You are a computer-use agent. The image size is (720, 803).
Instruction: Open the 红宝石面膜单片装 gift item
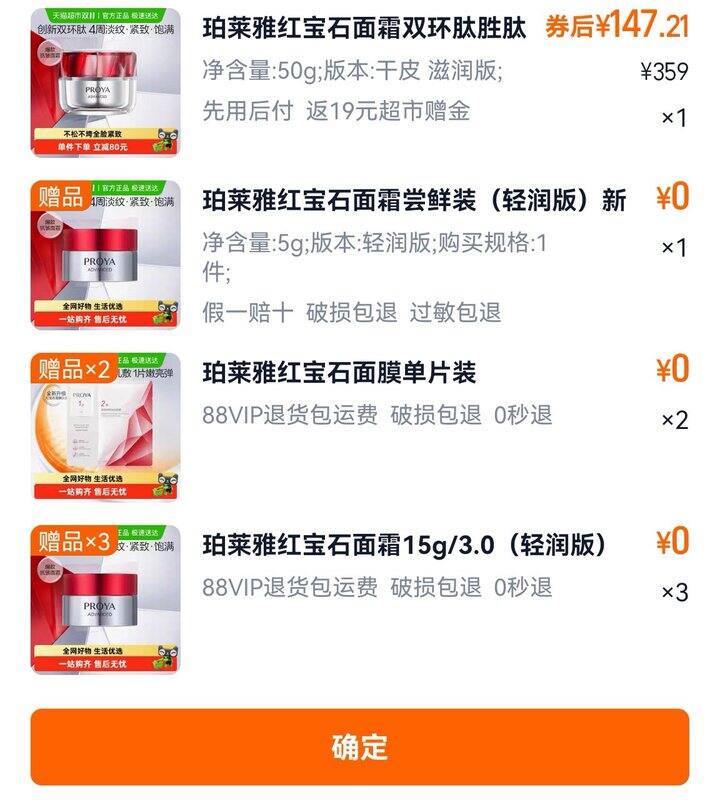pyautogui.click(x=339, y=373)
